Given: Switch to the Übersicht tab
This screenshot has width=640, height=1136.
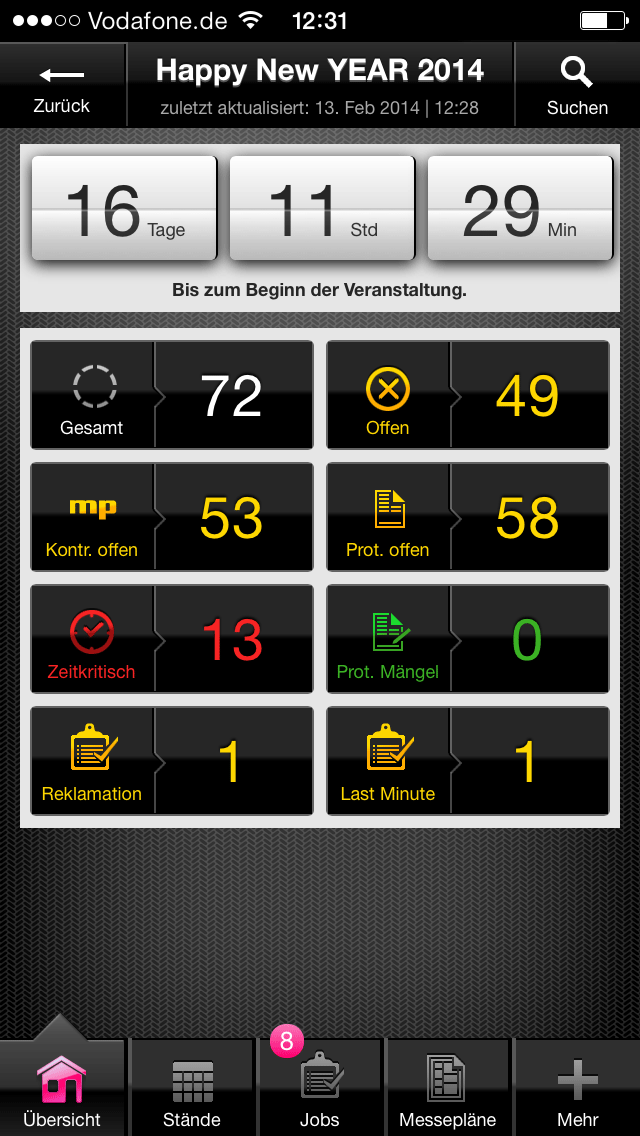Looking at the screenshot, I should (62, 1087).
